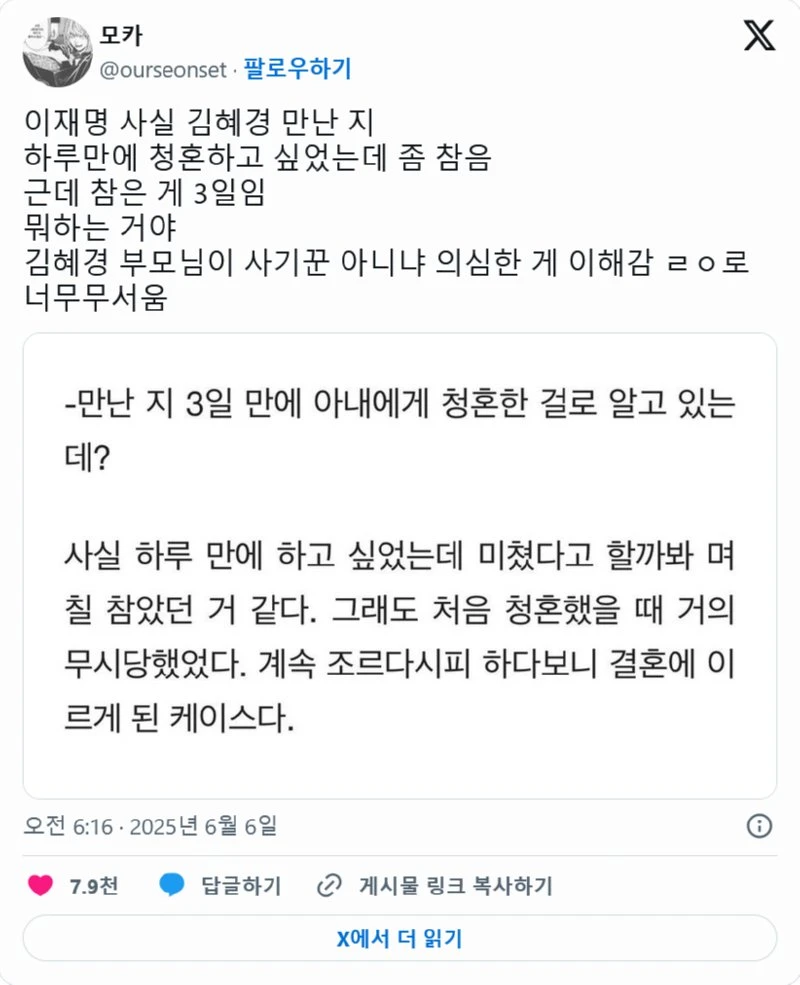Open 모카's profile avatar
This screenshot has width=800, height=985.
pyautogui.click(x=56, y=52)
